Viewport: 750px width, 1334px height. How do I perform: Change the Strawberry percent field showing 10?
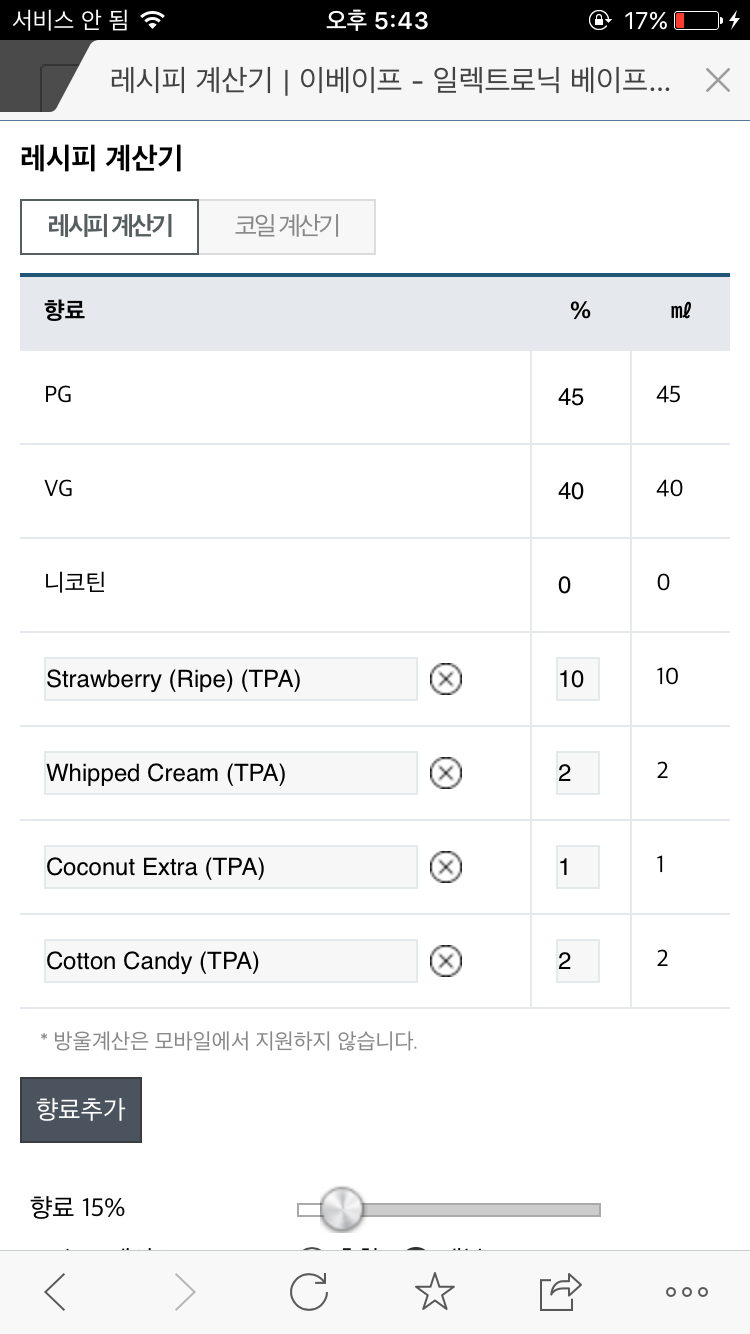coord(578,679)
